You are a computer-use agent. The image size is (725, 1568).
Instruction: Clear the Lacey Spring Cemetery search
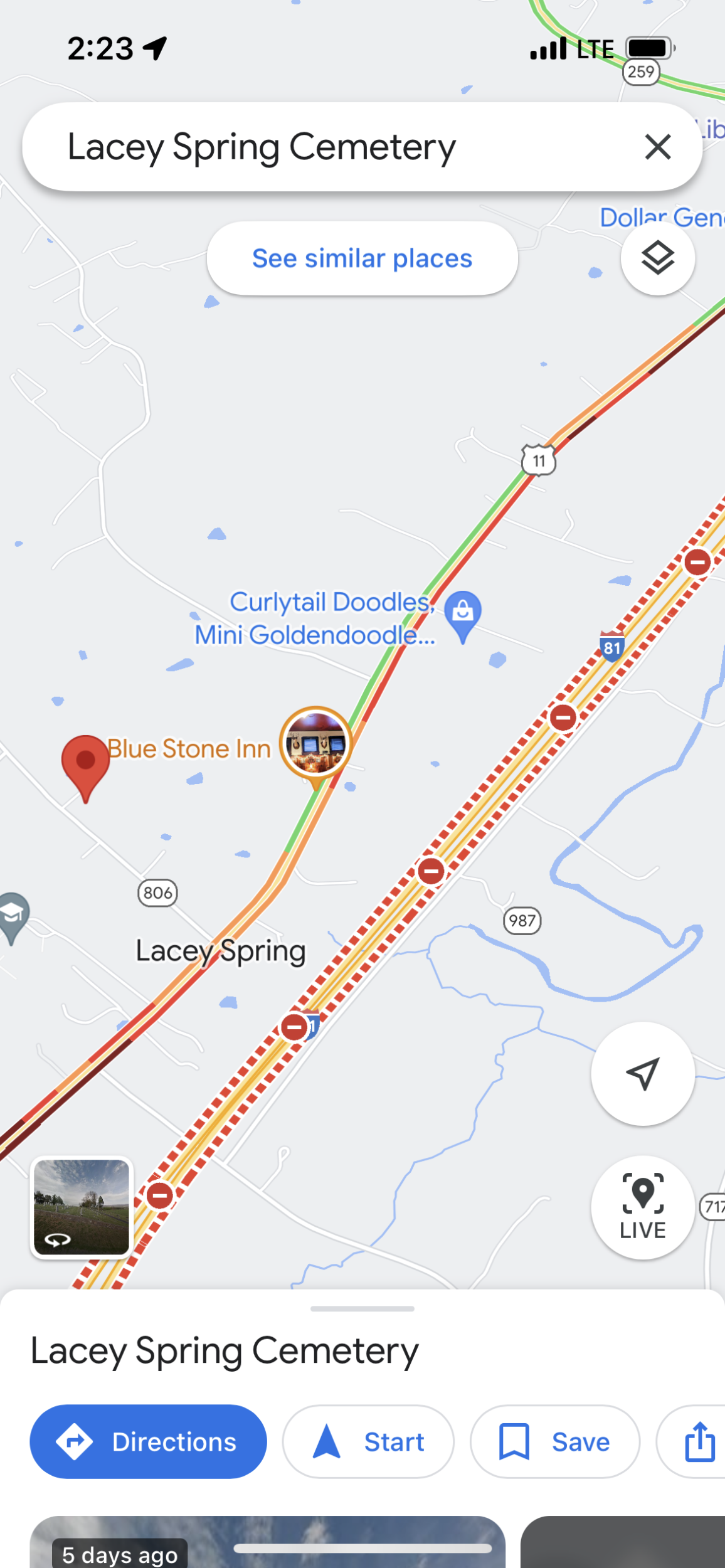click(x=657, y=147)
